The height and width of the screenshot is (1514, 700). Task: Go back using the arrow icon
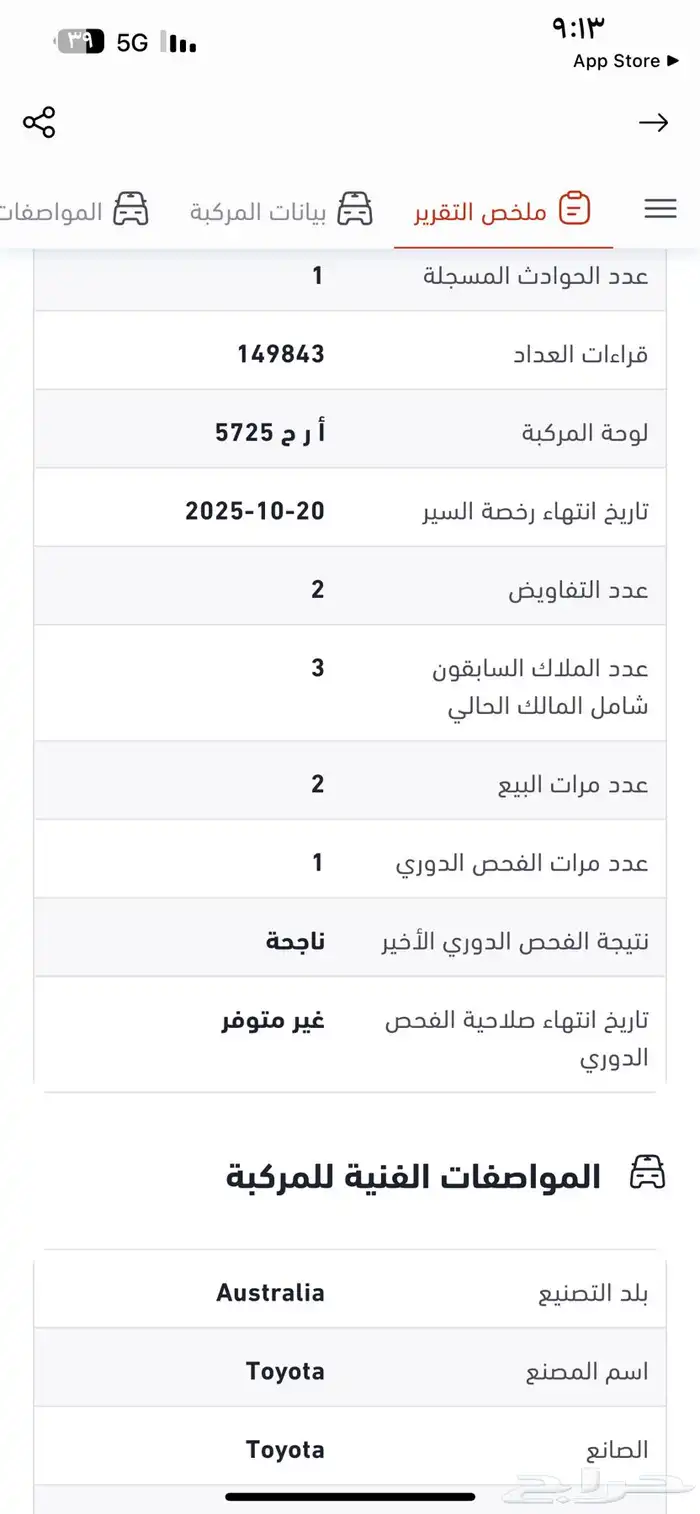coord(653,123)
